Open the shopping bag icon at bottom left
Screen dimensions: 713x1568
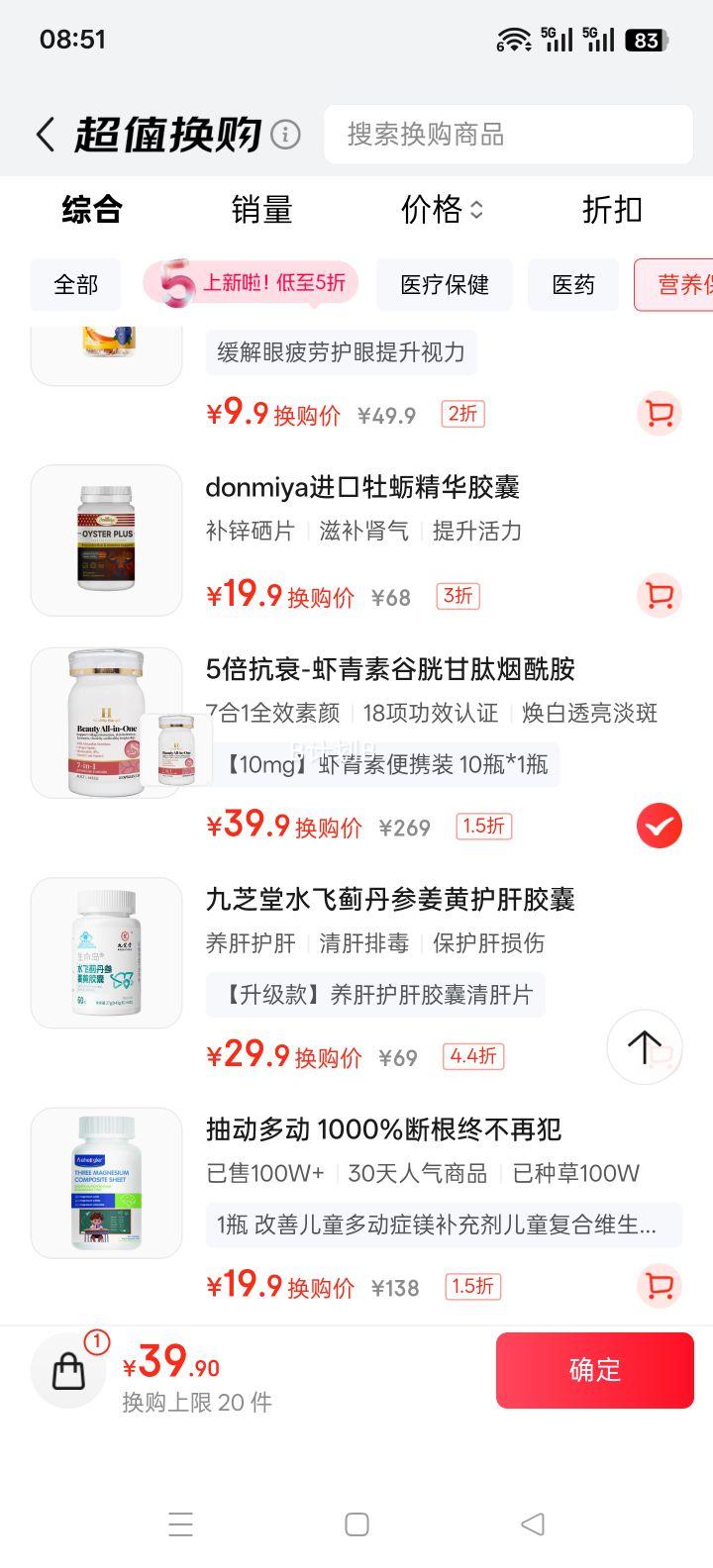tap(67, 1369)
